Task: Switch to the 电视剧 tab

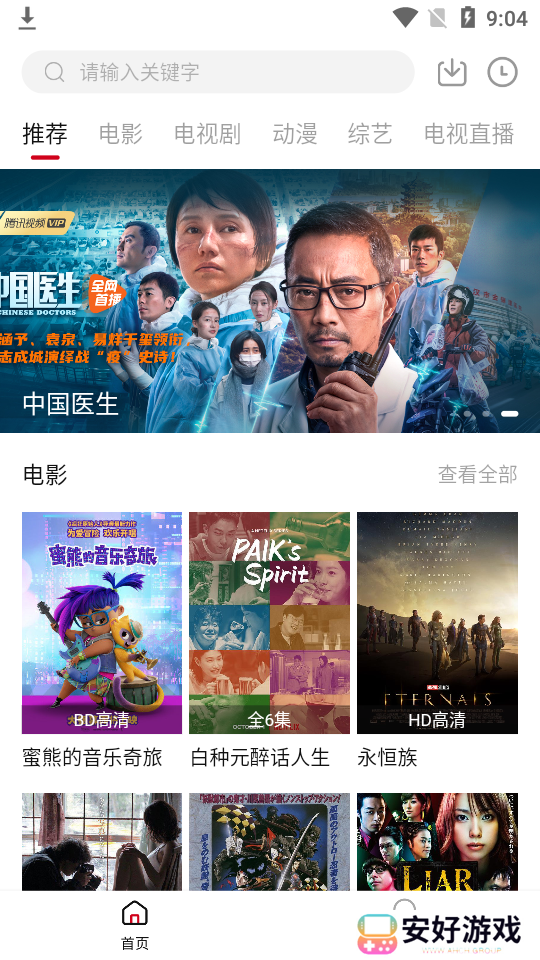Action: (x=207, y=133)
